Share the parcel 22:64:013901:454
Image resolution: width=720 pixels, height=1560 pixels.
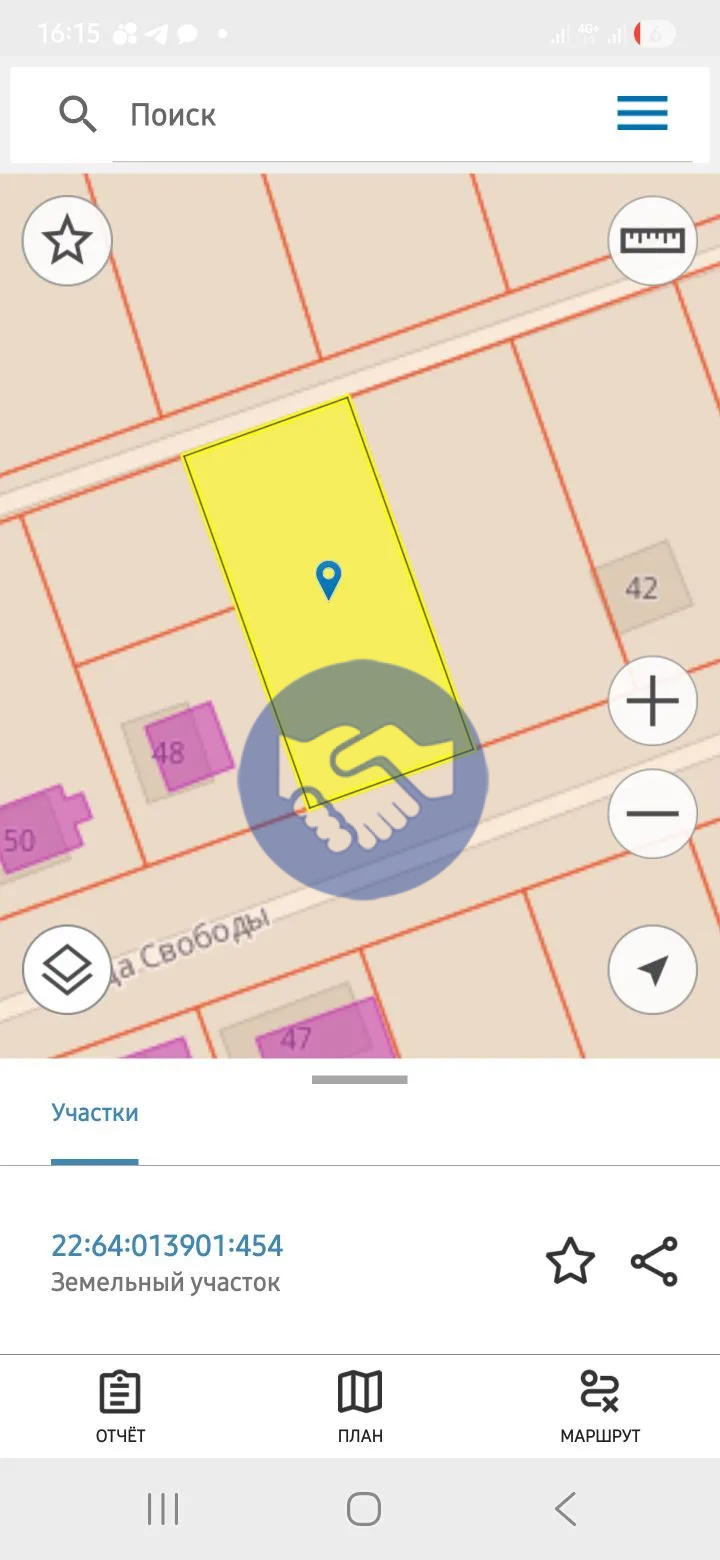655,1261
